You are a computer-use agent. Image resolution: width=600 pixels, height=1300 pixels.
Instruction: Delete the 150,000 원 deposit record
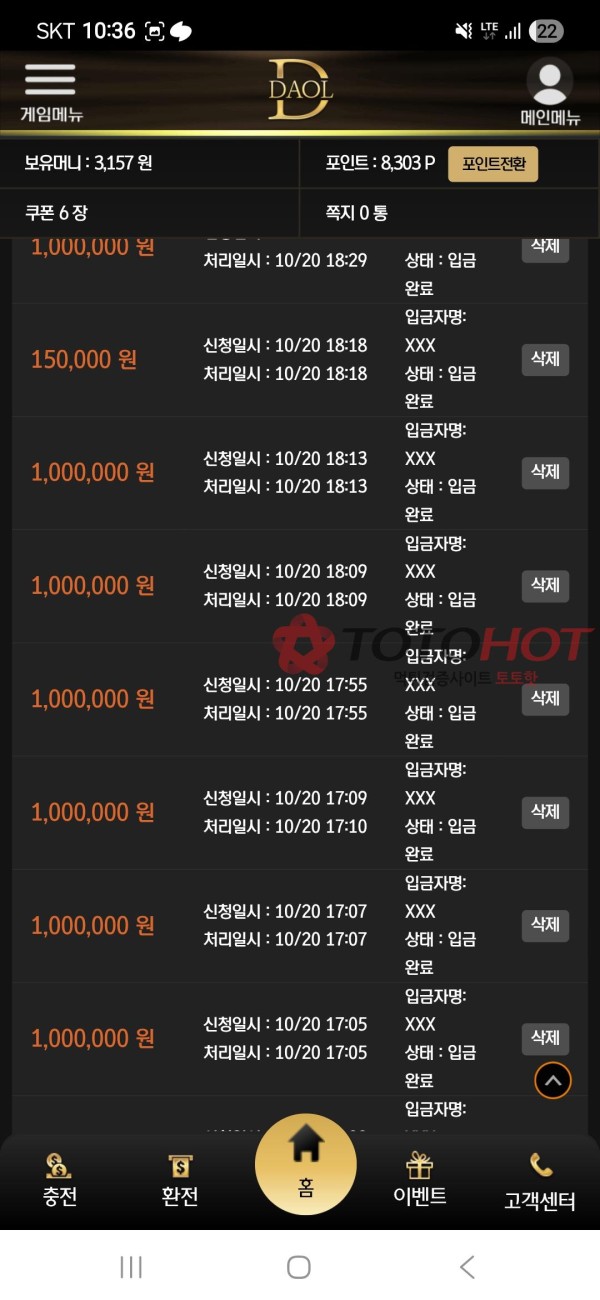545,359
